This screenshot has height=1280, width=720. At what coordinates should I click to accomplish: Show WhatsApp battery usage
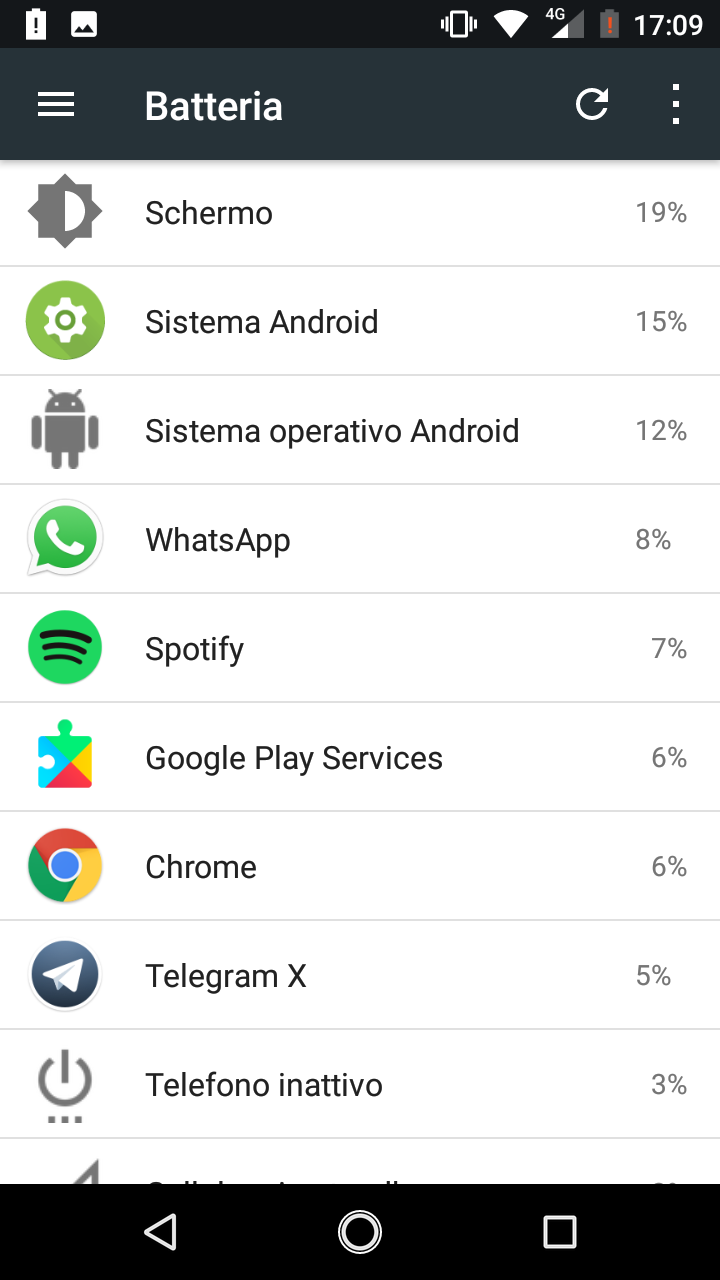[x=360, y=539]
